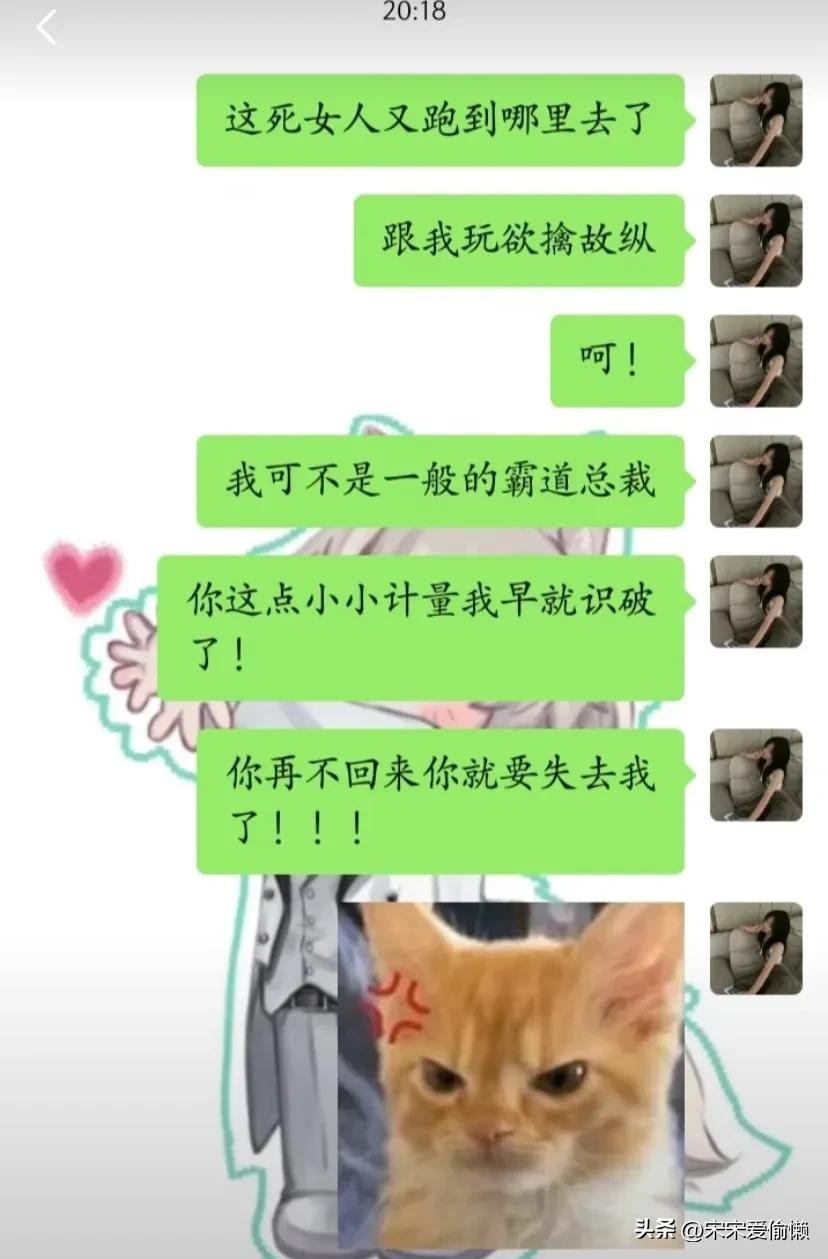Go back from this chat
This screenshot has height=1259, width=828.
(47, 27)
